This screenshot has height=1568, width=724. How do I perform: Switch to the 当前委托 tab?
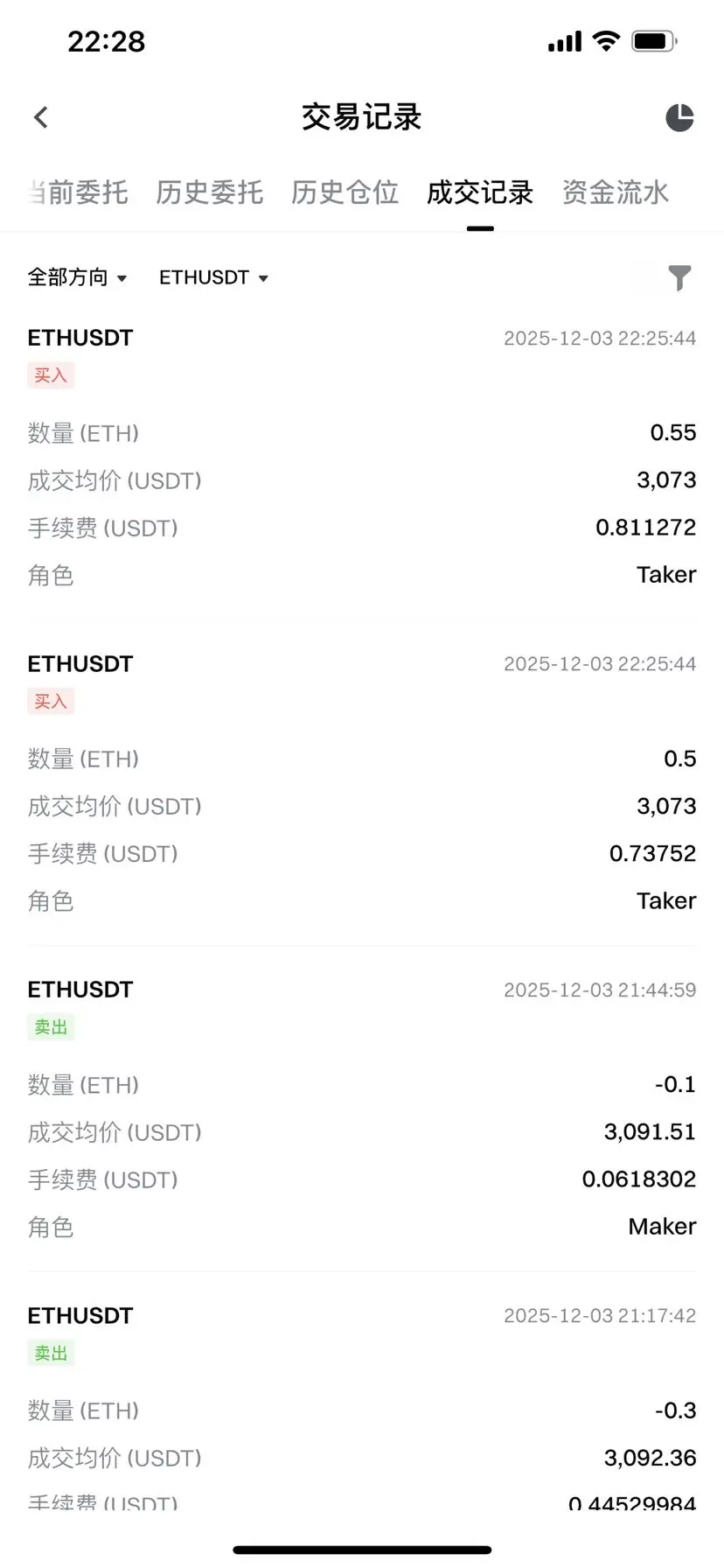pyautogui.click(x=79, y=192)
